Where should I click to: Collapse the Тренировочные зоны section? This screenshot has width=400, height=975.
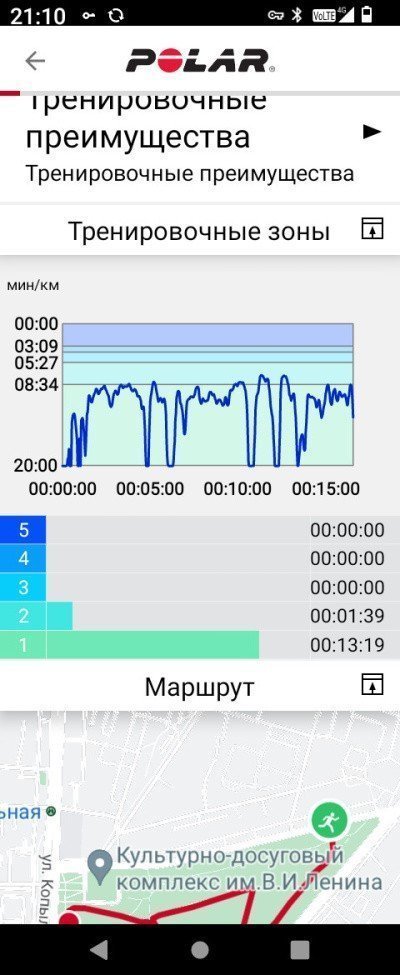[373, 228]
